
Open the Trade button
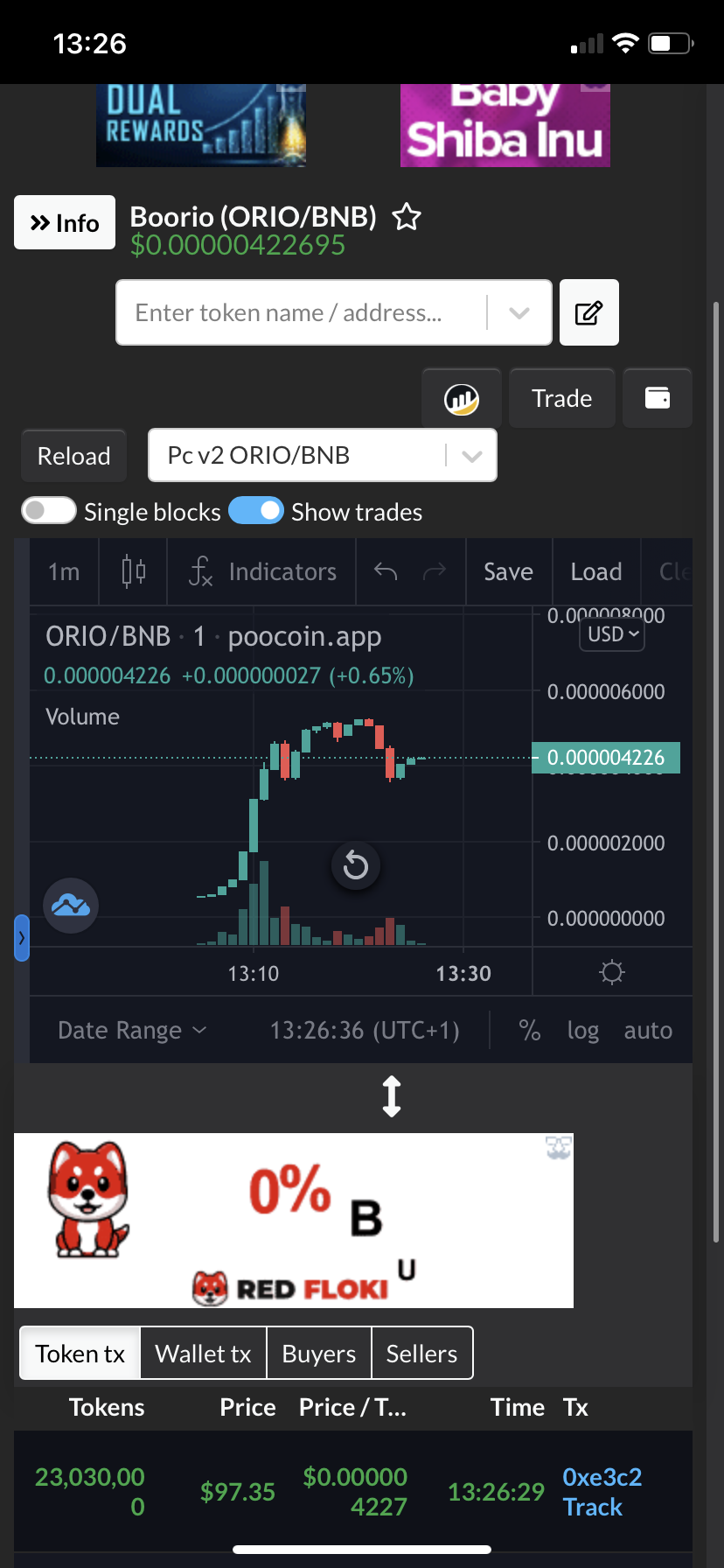click(561, 398)
